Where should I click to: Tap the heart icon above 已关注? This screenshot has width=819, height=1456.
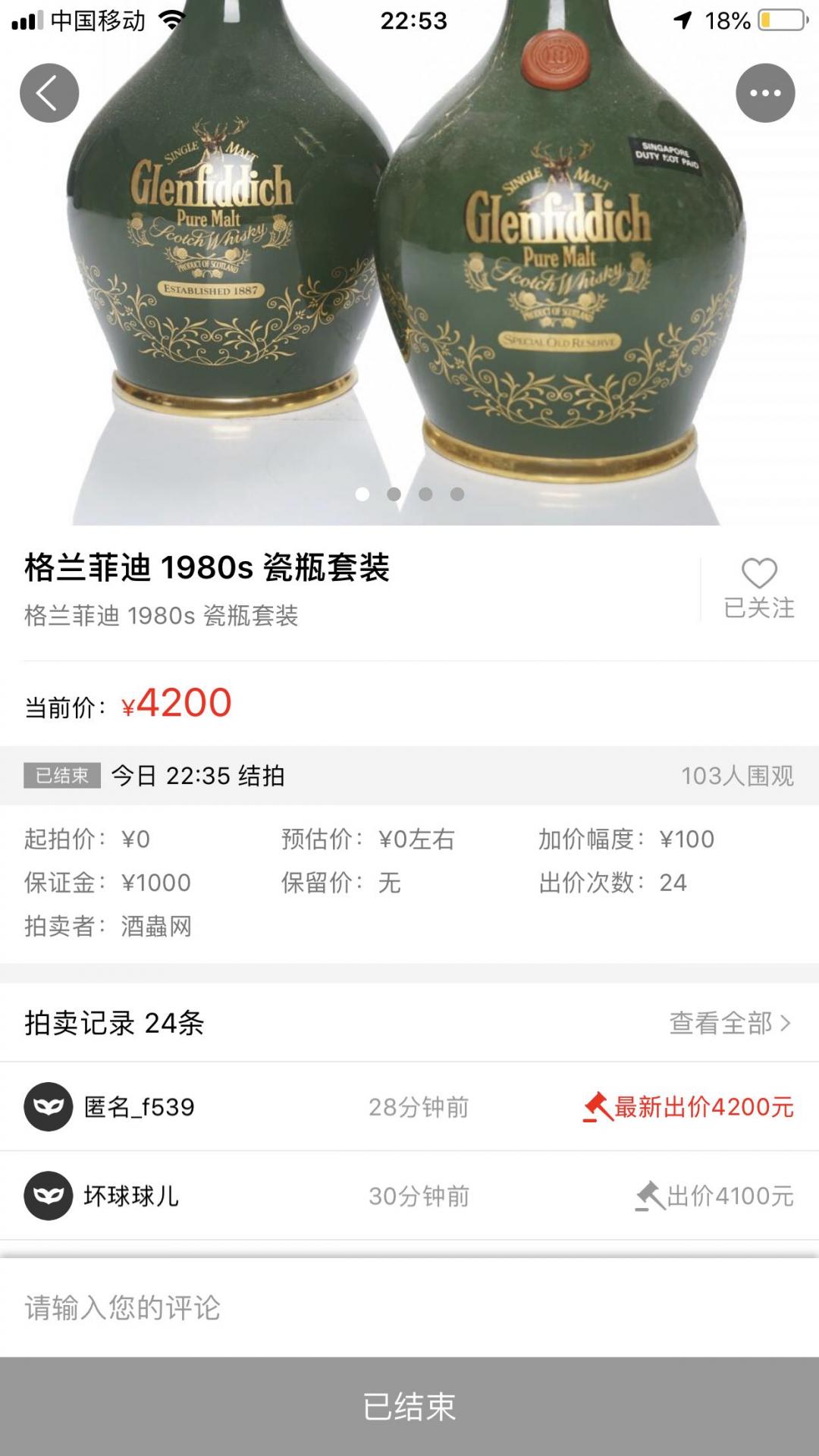[x=761, y=574]
